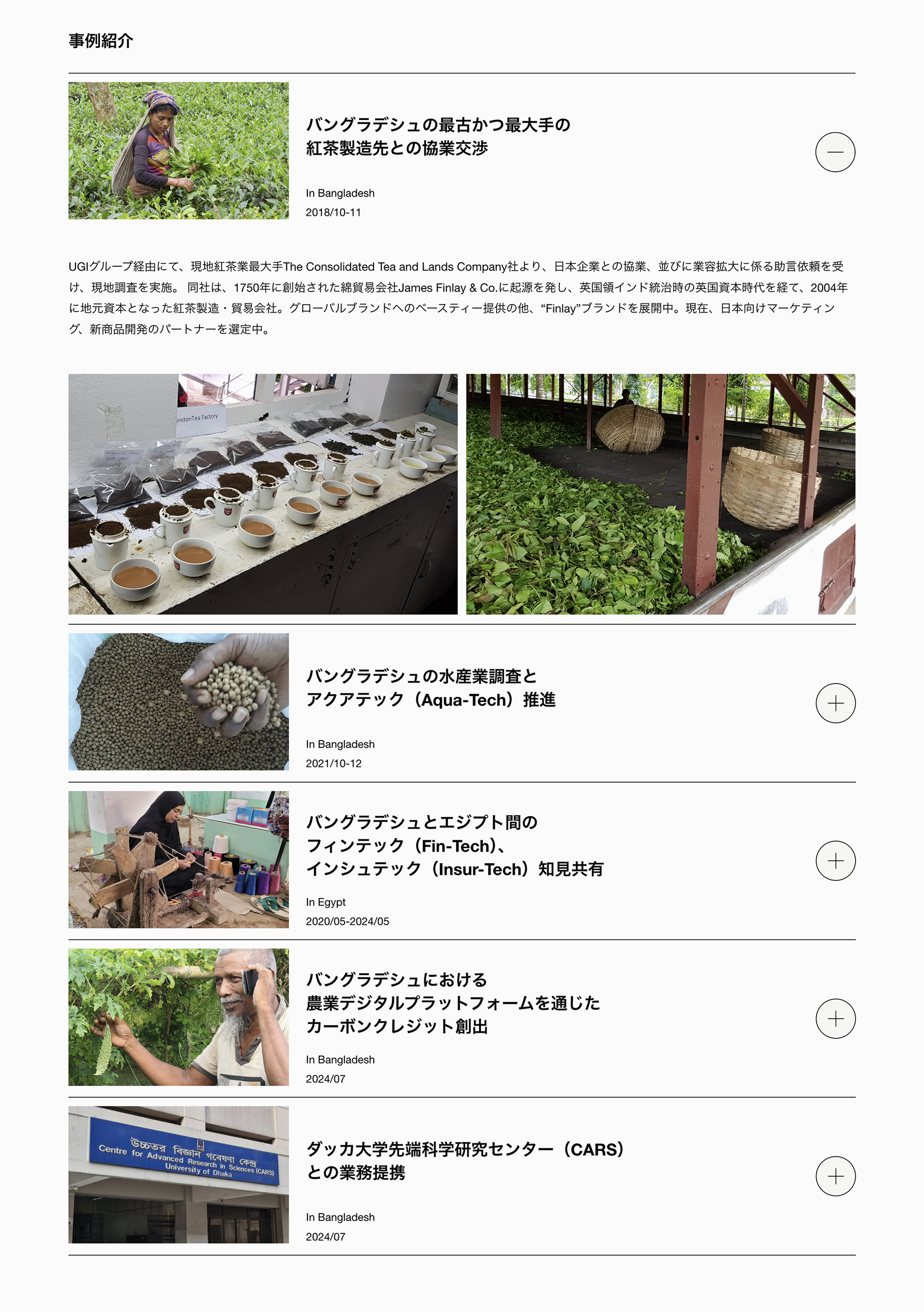Screen dimensions: 924x1312
Task: Expand the carbon credit agriculture case
Action: 835,1018
